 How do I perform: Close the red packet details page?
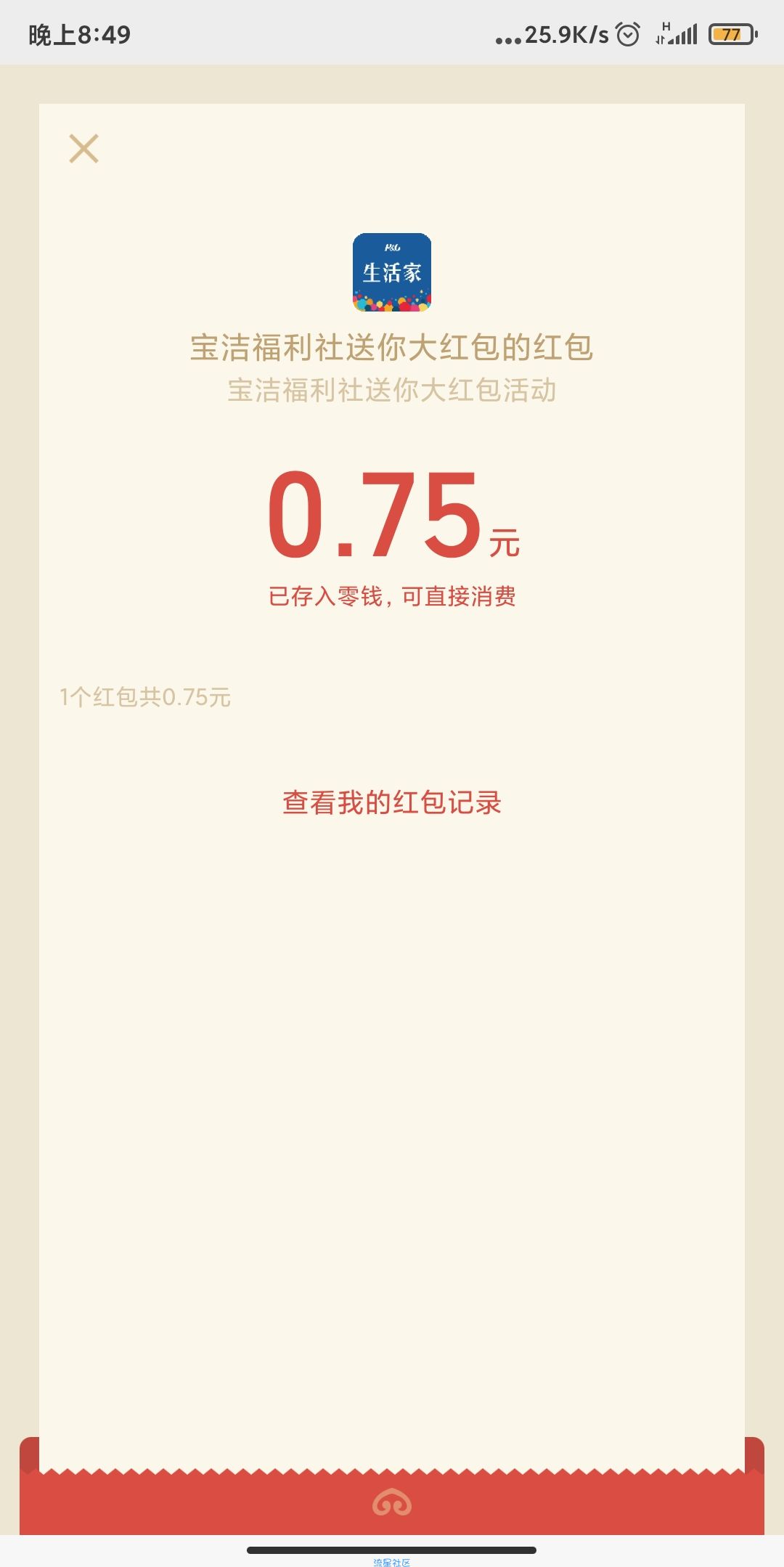83,148
